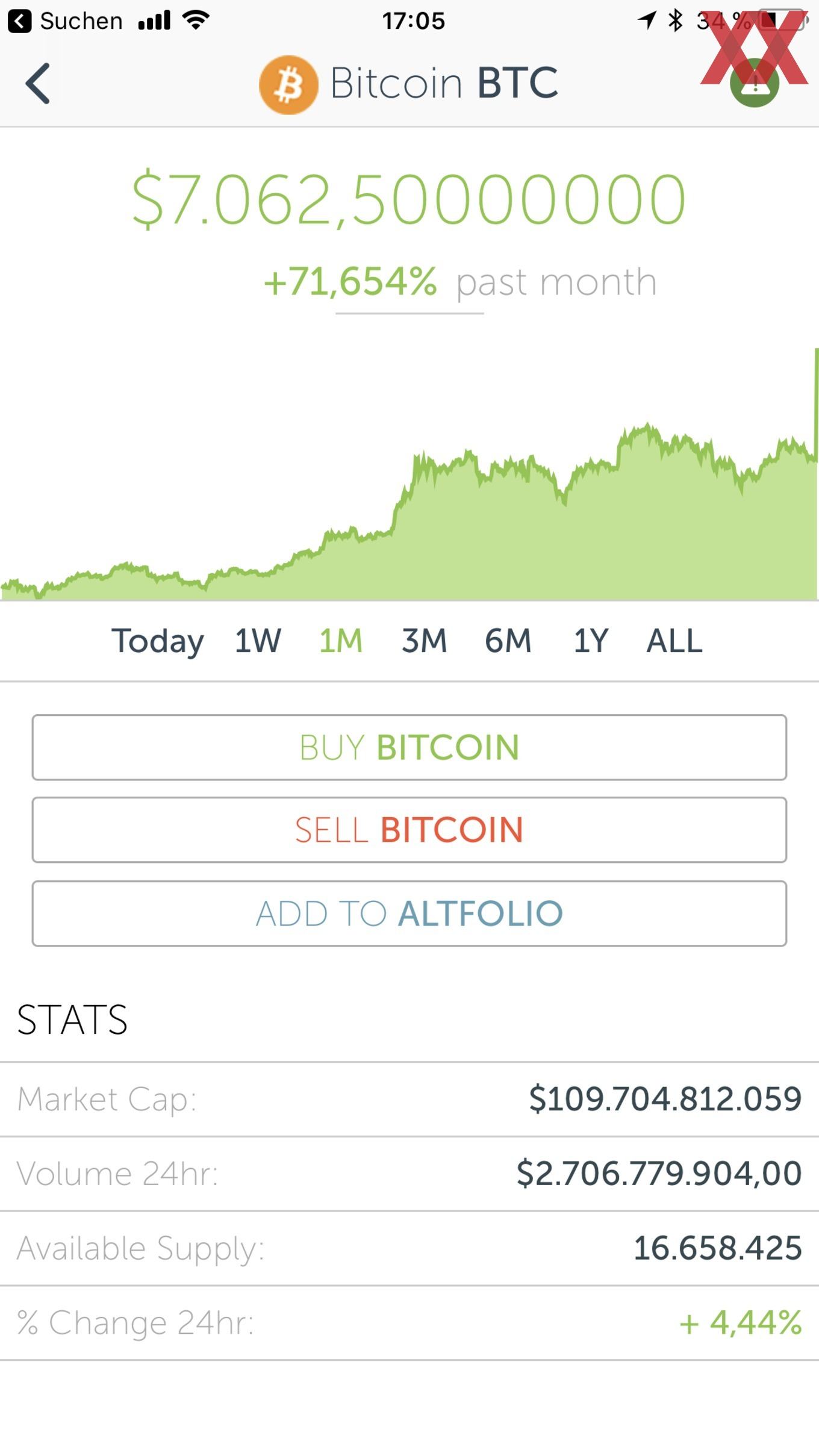This screenshot has height=1456, width=819.
Task: Show the 3M price chart
Action: (x=425, y=641)
